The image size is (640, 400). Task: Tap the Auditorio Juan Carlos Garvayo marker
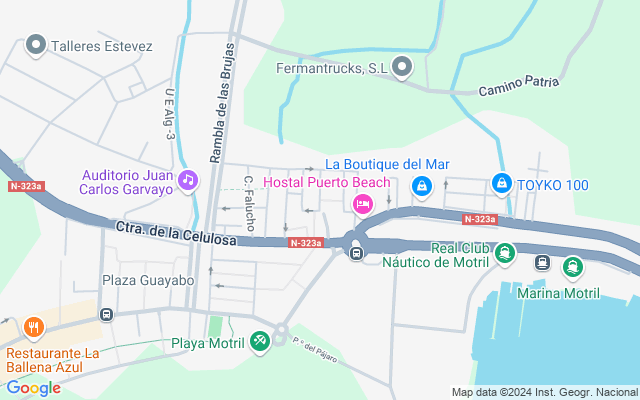[x=187, y=180]
